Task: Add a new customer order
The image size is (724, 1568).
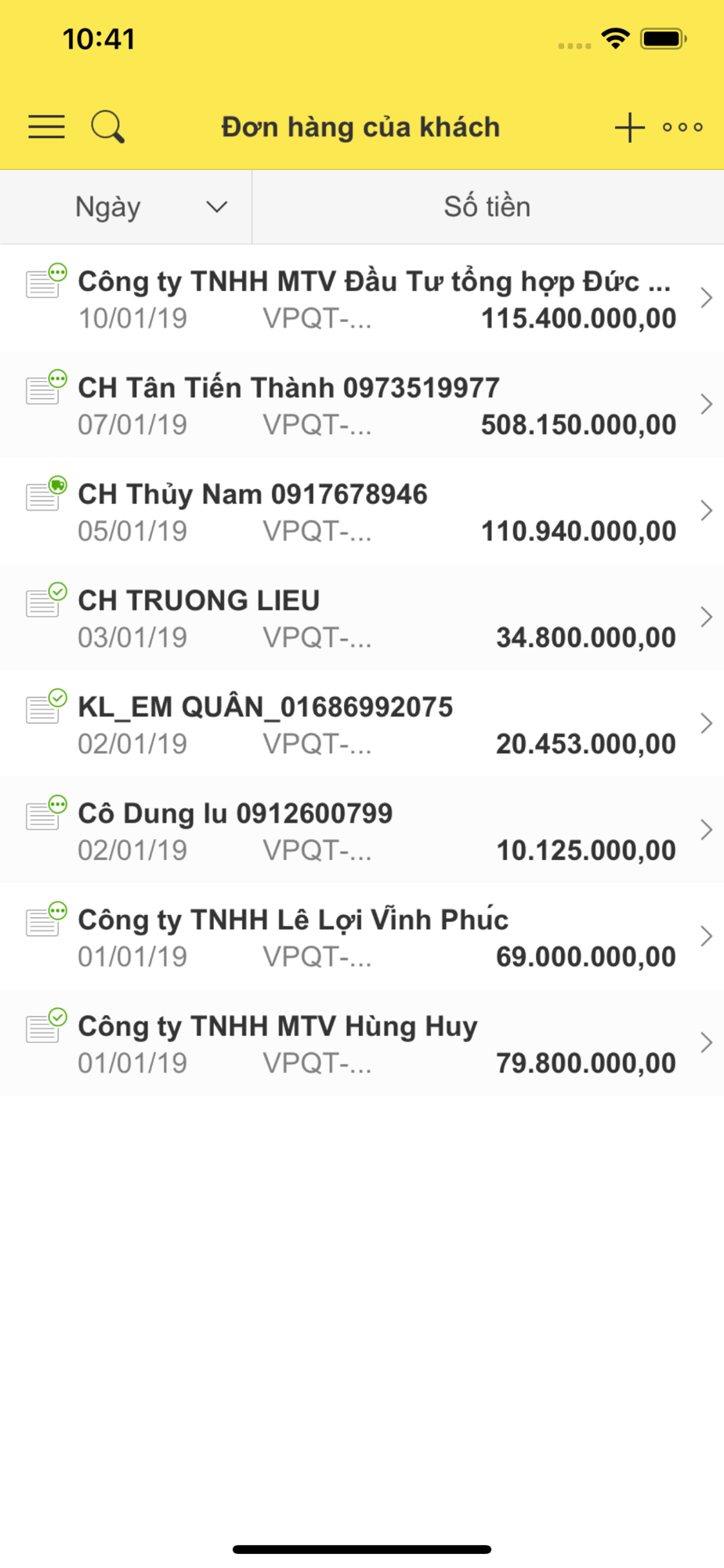Action: [629, 127]
